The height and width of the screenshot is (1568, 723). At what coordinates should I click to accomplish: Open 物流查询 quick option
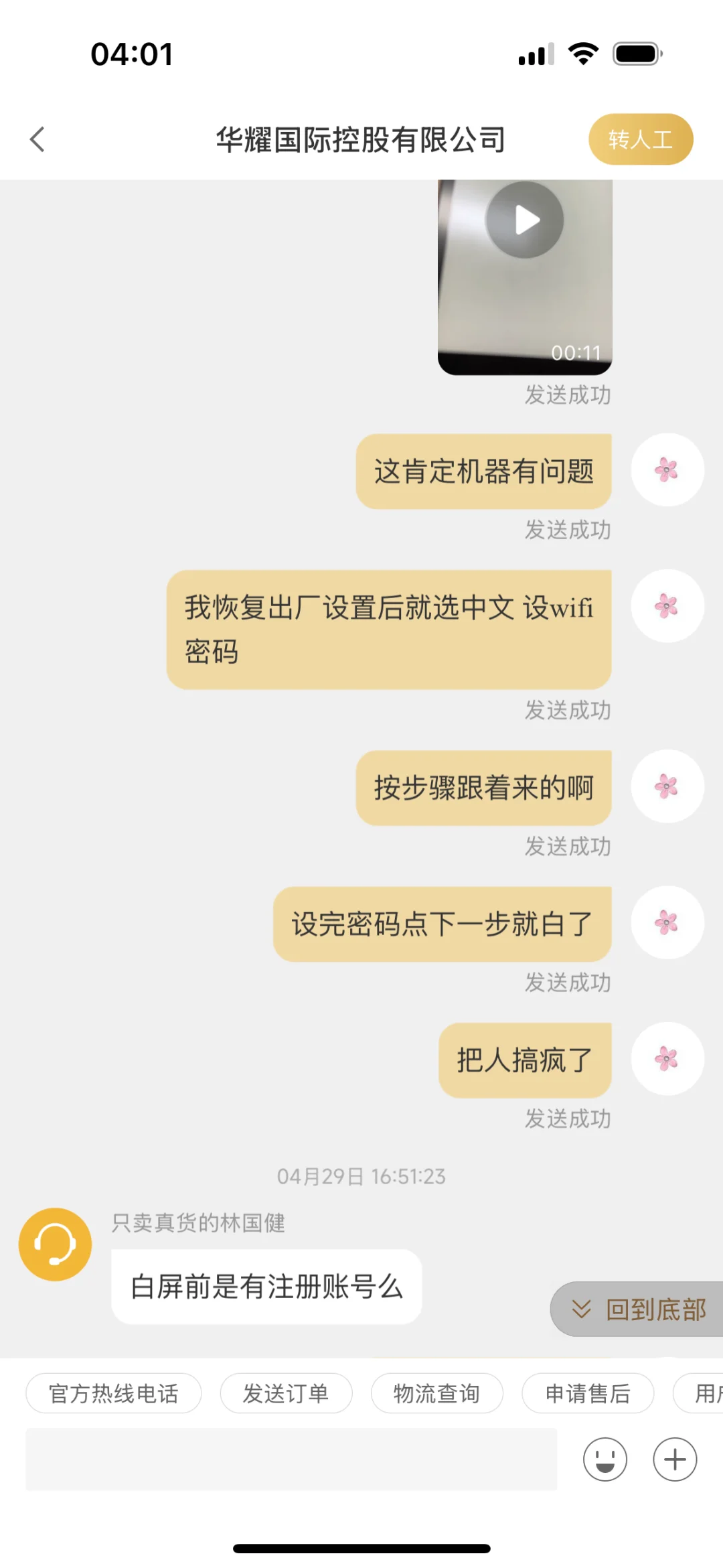pos(436,1393)
